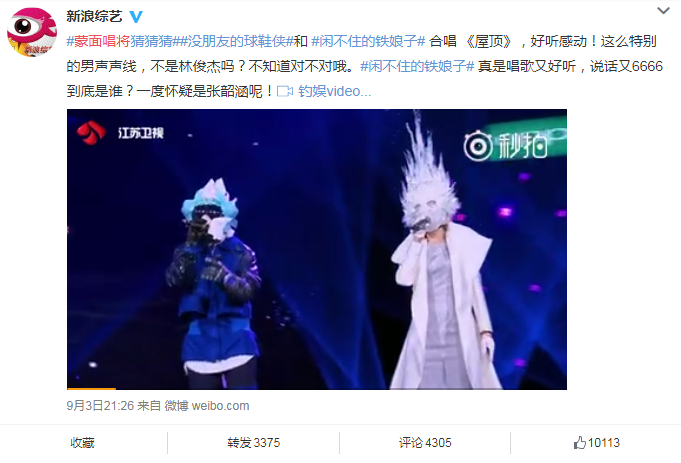Screen dimensions: 681x463
Task: Repost via 转发 3375
Action: click(x=253, y=443)
